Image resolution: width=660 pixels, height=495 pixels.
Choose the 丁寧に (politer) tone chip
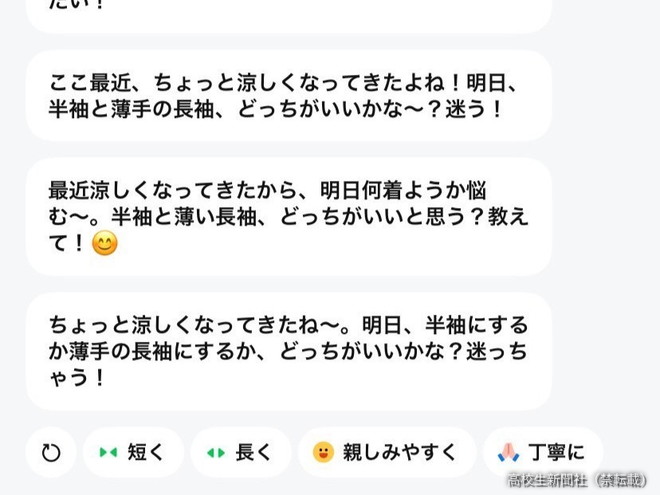click(x=542, y=453)
